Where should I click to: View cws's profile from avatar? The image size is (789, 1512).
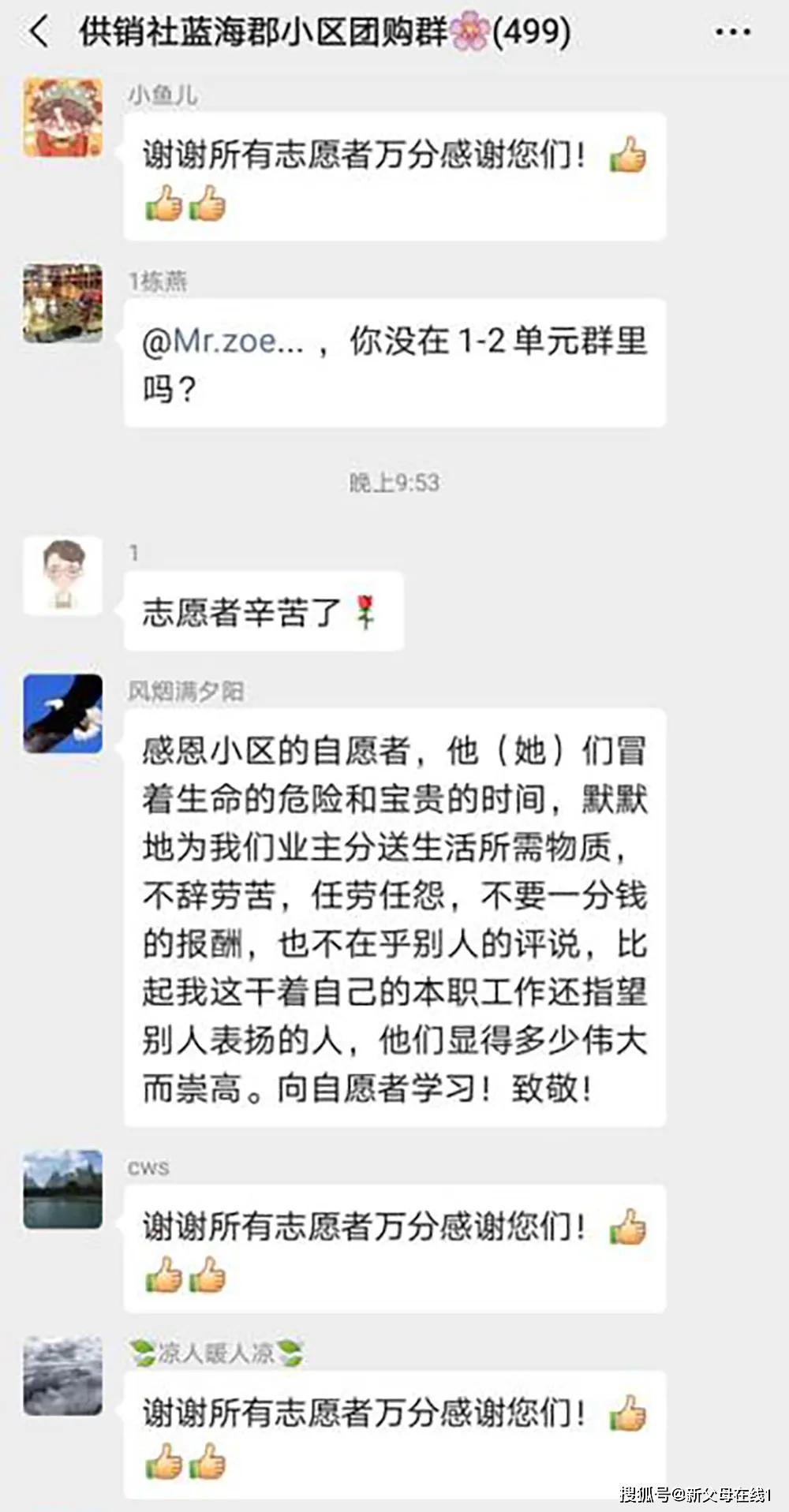[x=63, y=1189]
